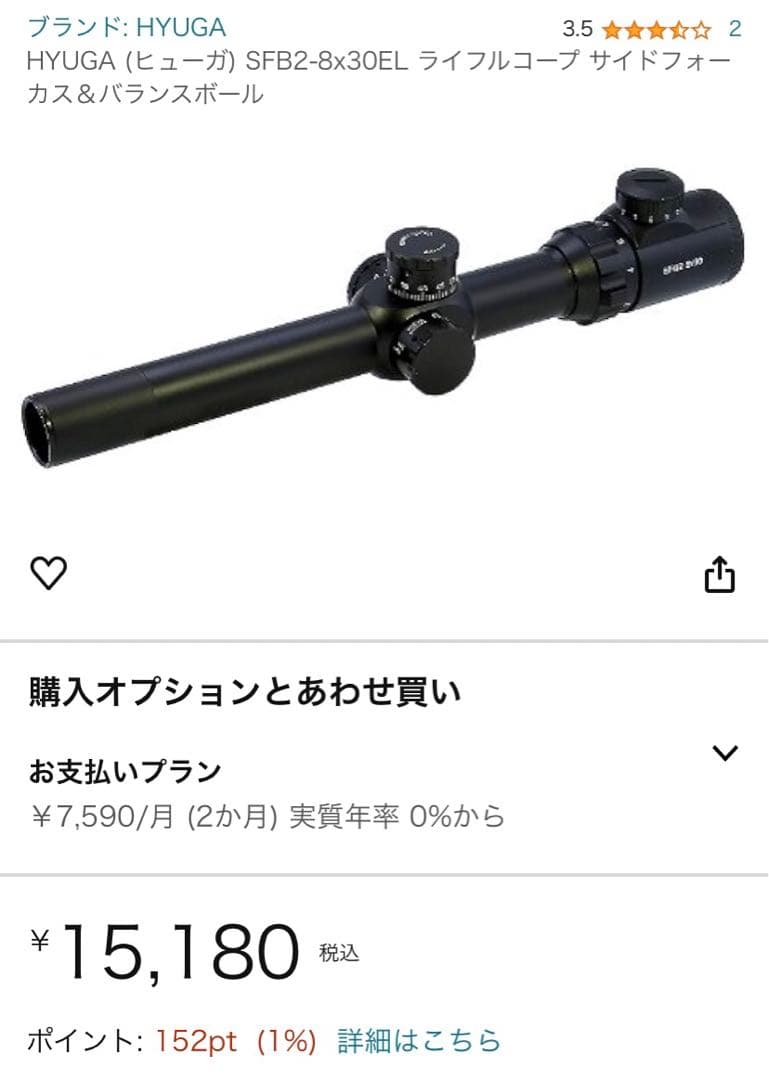Screen dimensions: 769x1080
Task: Expand the お支払いプラン section
Action: coord(725,754)
